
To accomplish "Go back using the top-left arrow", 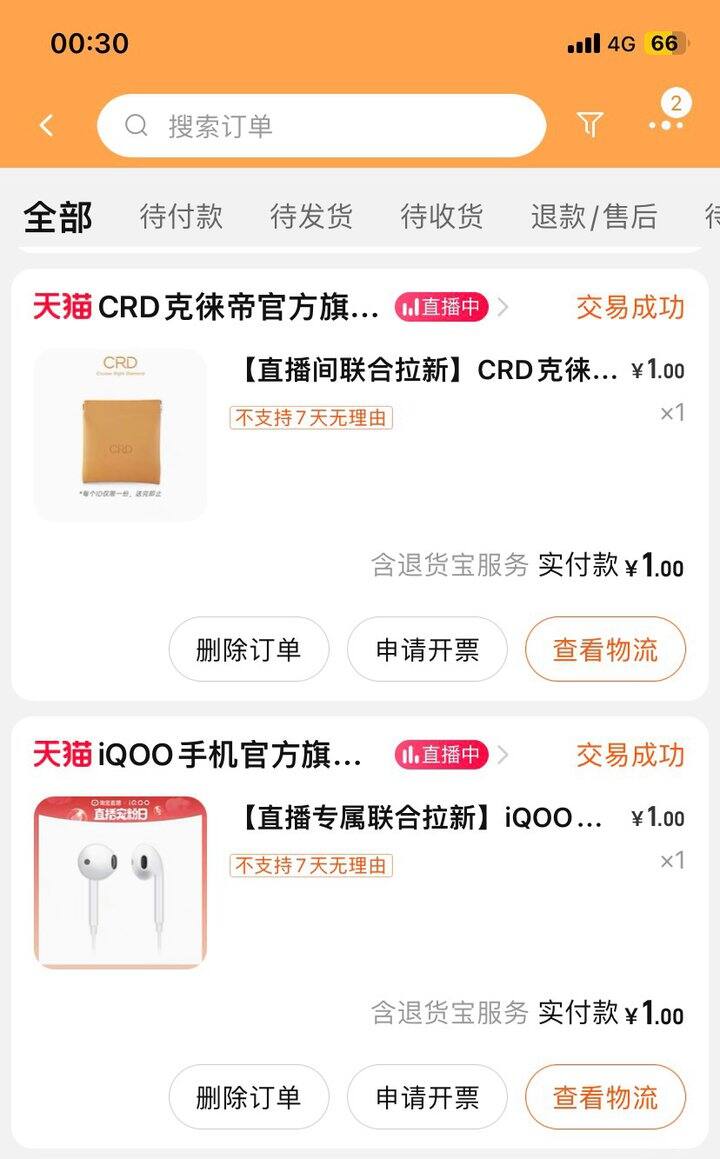I will tap(47, 126).
